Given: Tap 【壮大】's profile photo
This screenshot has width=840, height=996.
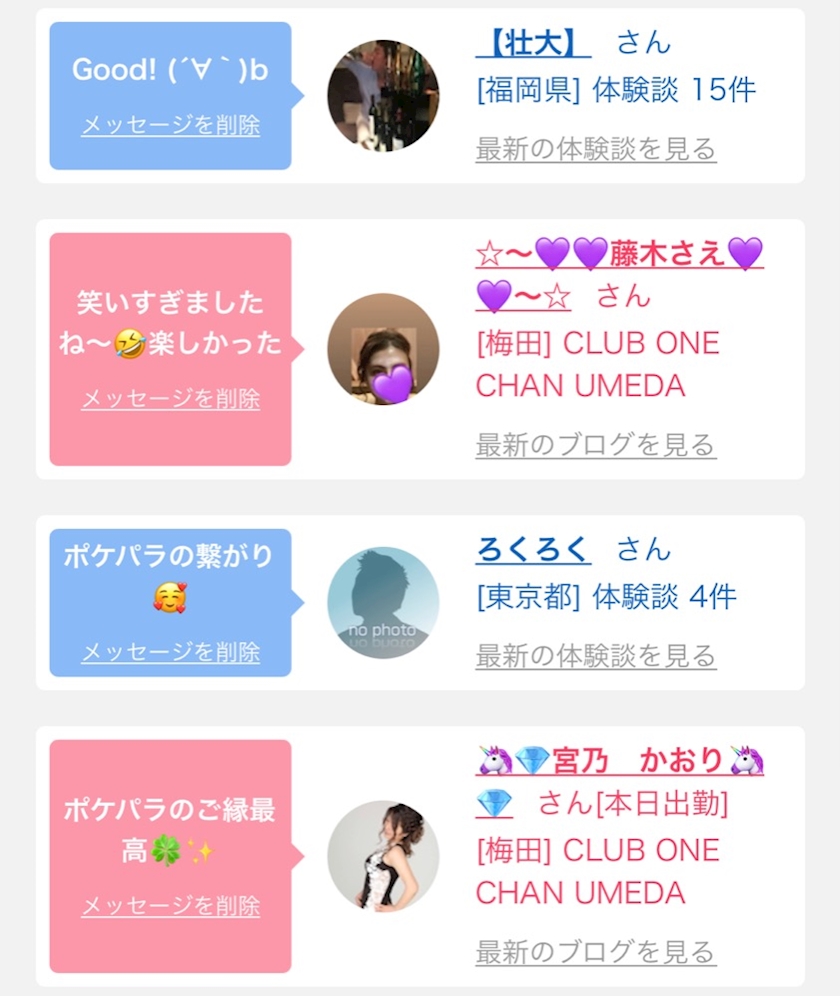Looking at the screenshot, I should click(383, 96).
